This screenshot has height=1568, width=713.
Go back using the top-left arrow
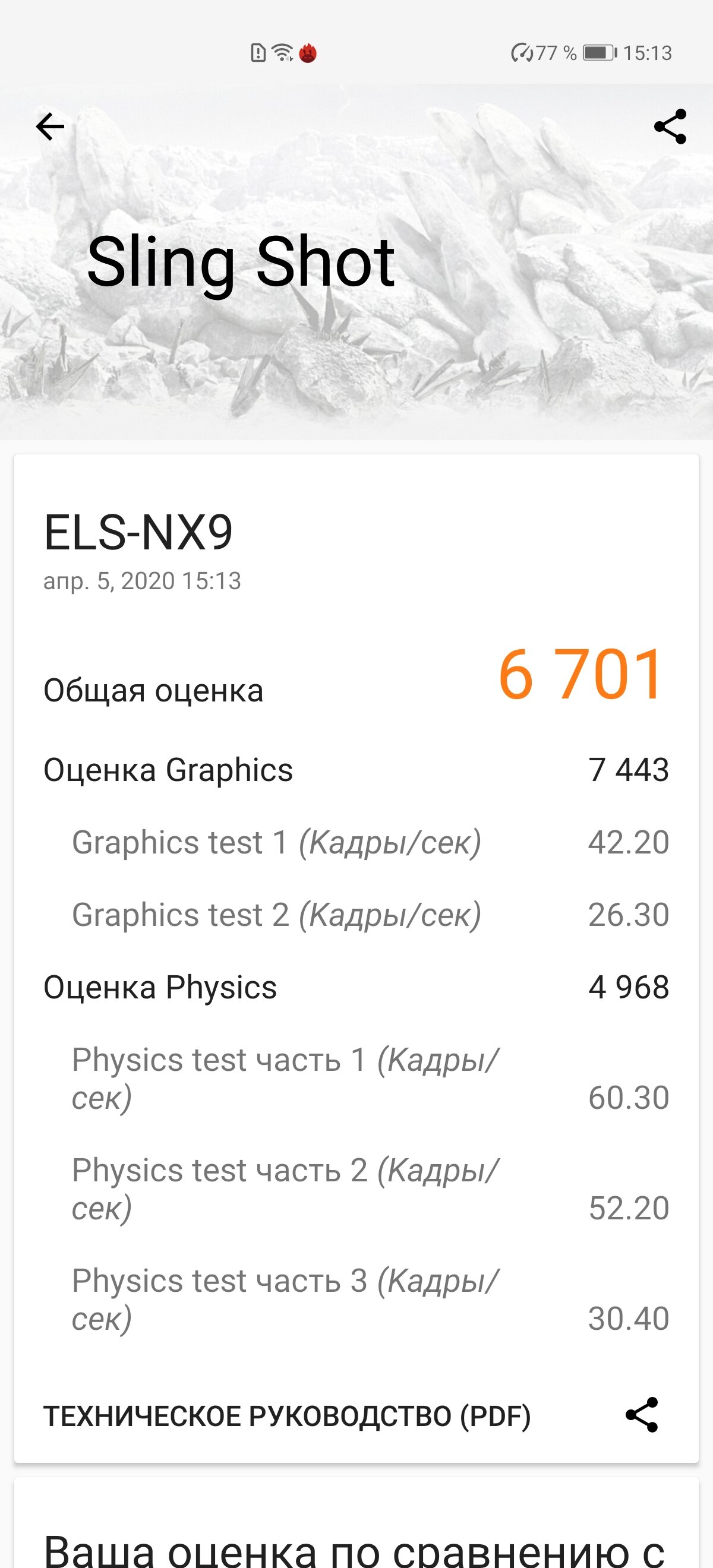point(50,127)
